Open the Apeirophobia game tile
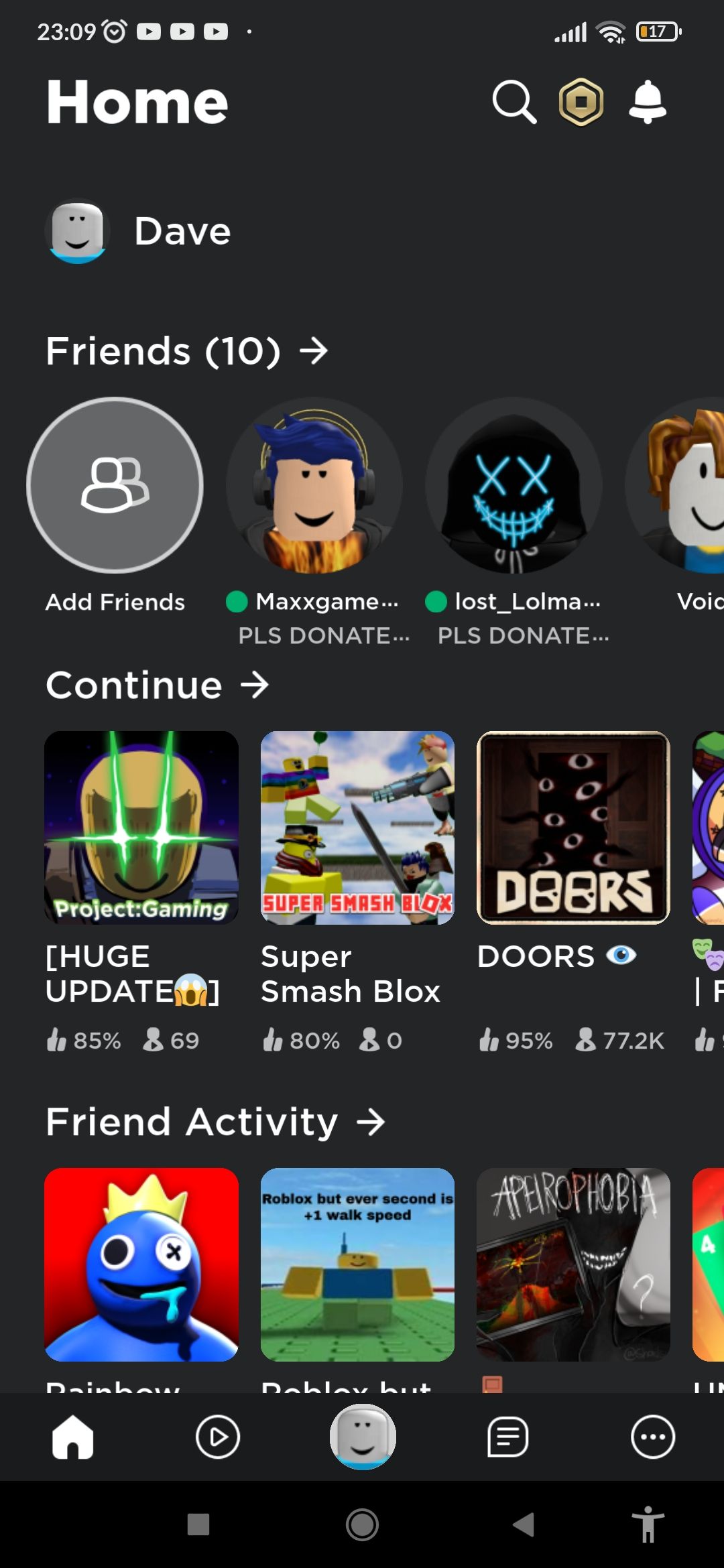 click(x=573, y=1264)
